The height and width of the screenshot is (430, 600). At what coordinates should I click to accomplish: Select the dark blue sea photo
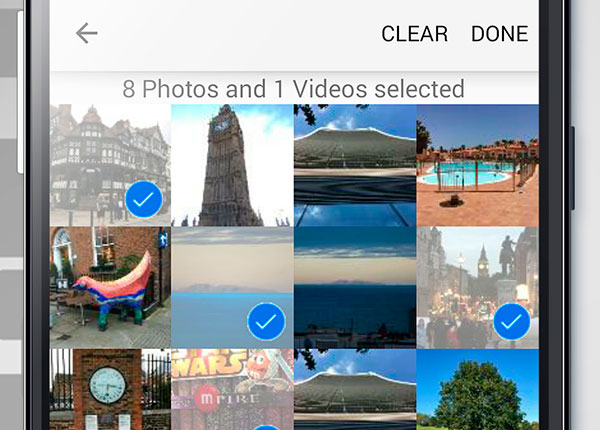click(x=355, y=287)
